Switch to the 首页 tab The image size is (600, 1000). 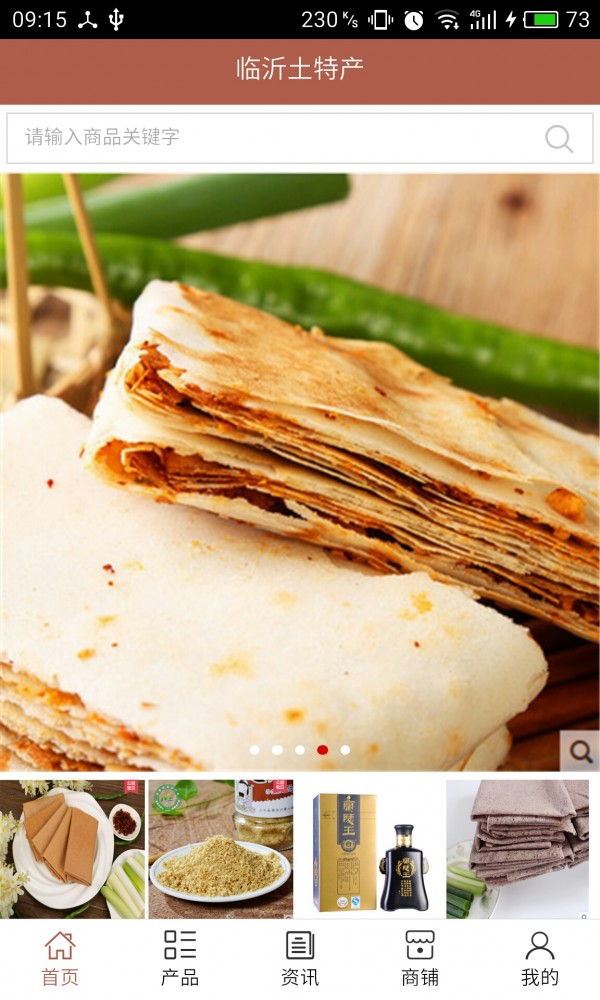[60, 959]
